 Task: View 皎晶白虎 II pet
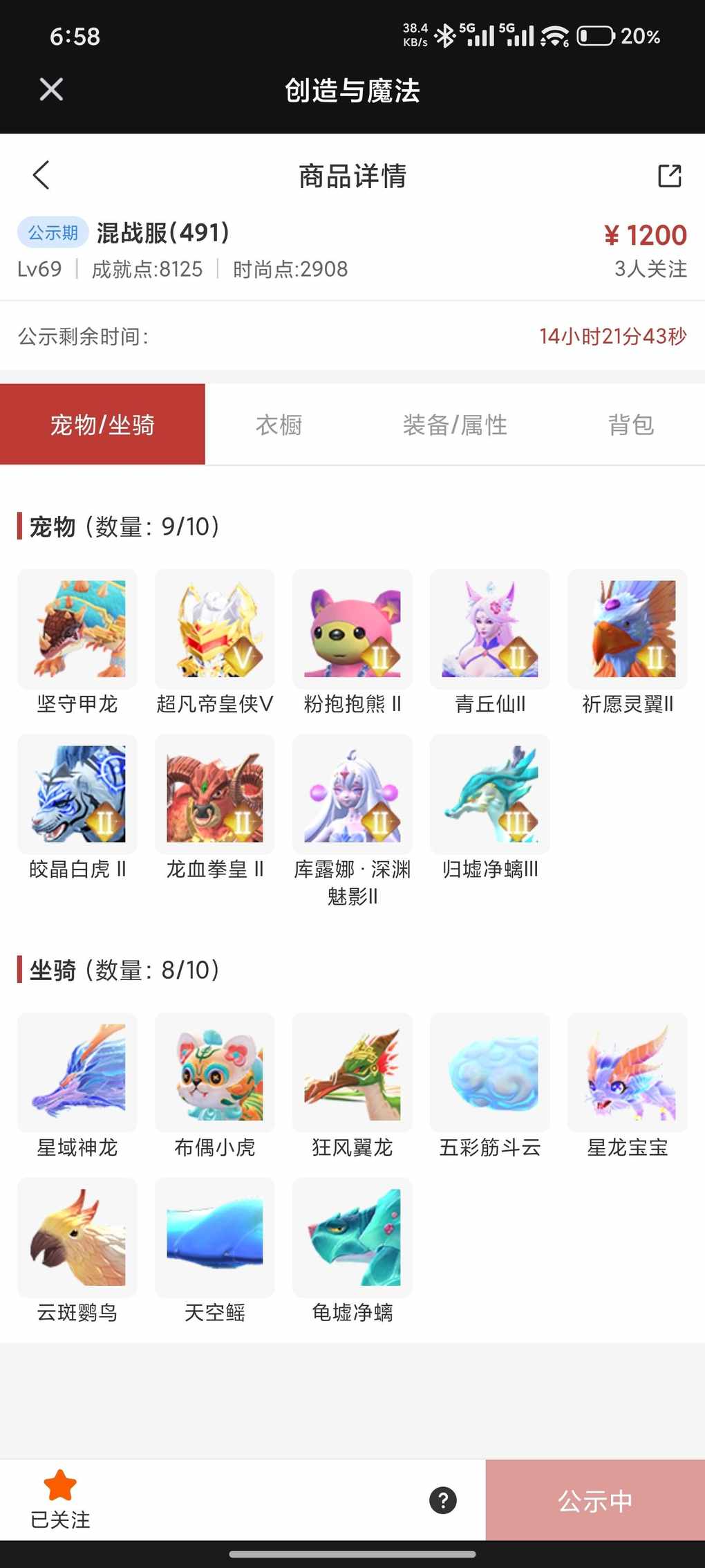77,794
